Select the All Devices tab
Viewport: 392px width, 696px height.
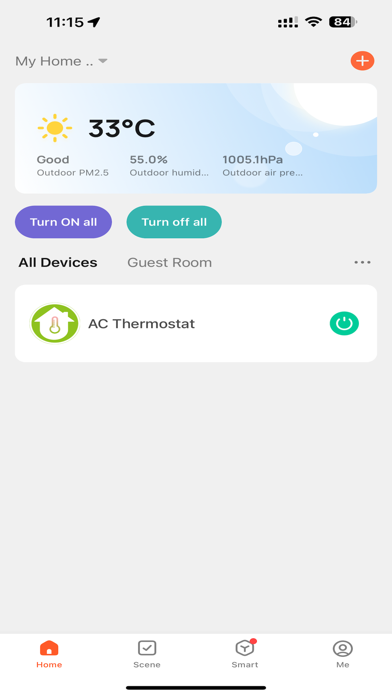click(58, 262)
